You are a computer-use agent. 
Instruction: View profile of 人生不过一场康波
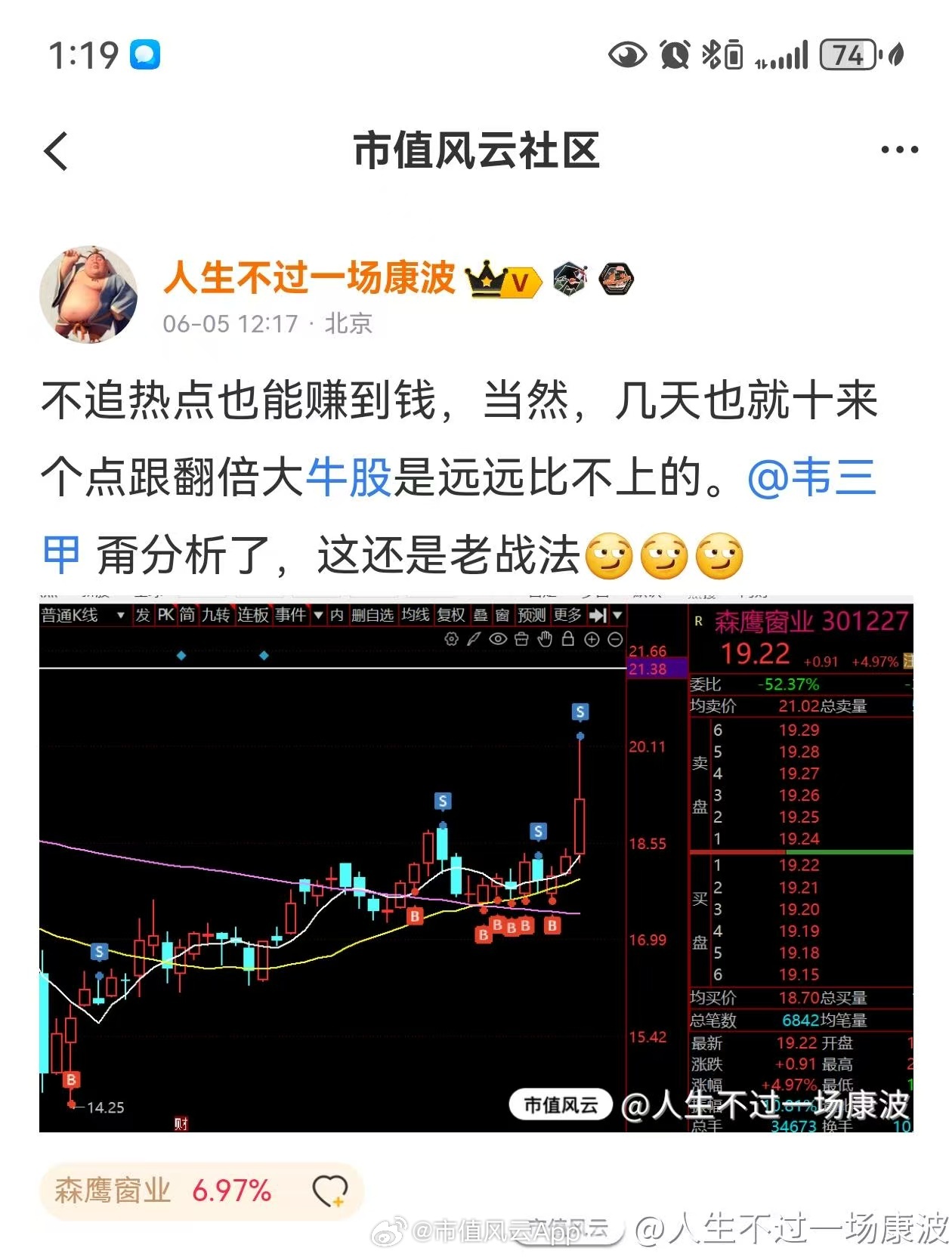tap(310, 277)
